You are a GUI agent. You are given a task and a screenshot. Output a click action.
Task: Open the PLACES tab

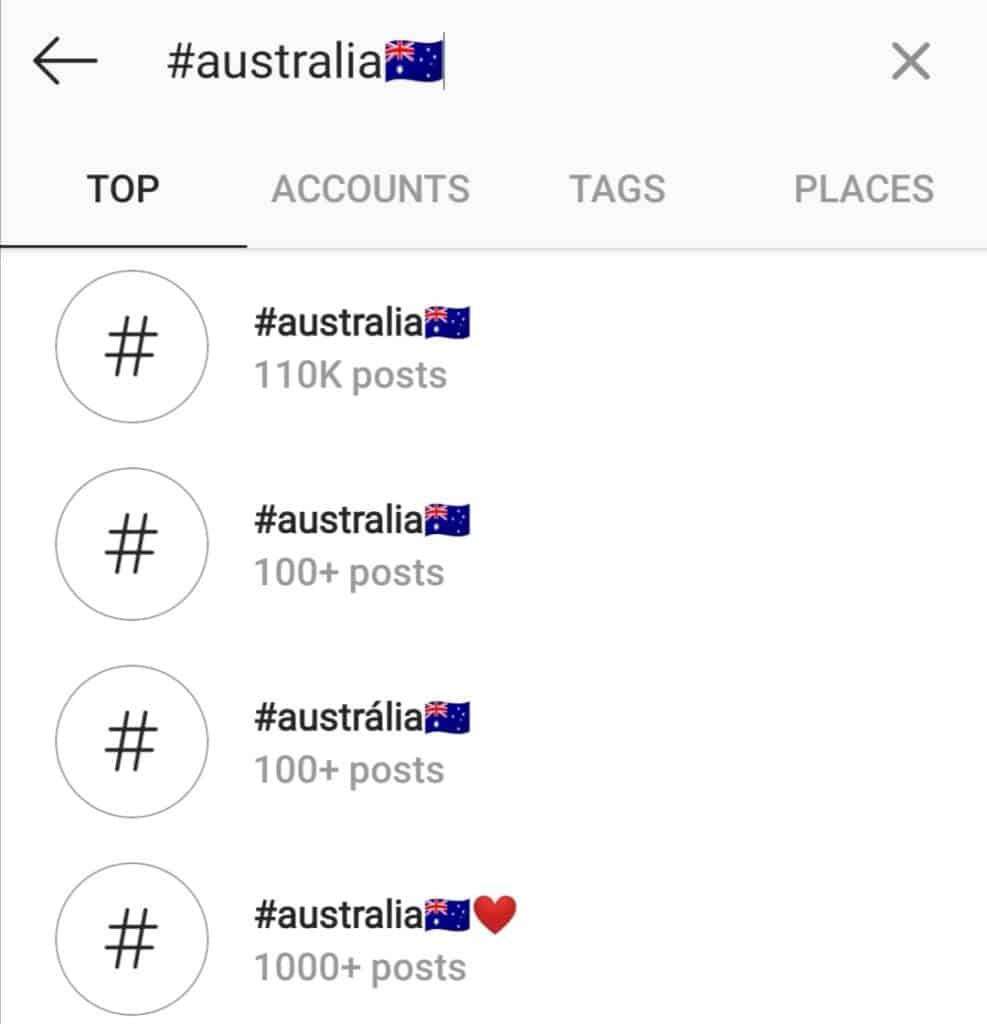coord(865,189)
